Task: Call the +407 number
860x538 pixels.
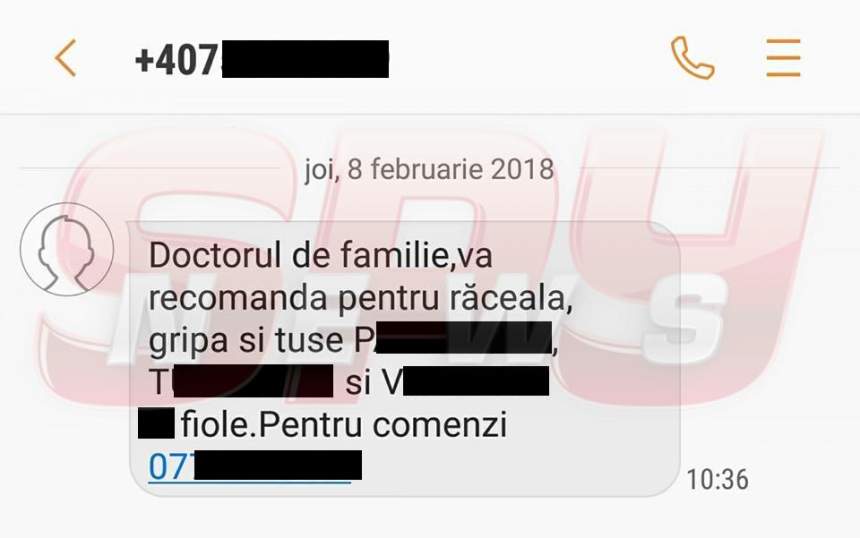Action: coord(692,58)
